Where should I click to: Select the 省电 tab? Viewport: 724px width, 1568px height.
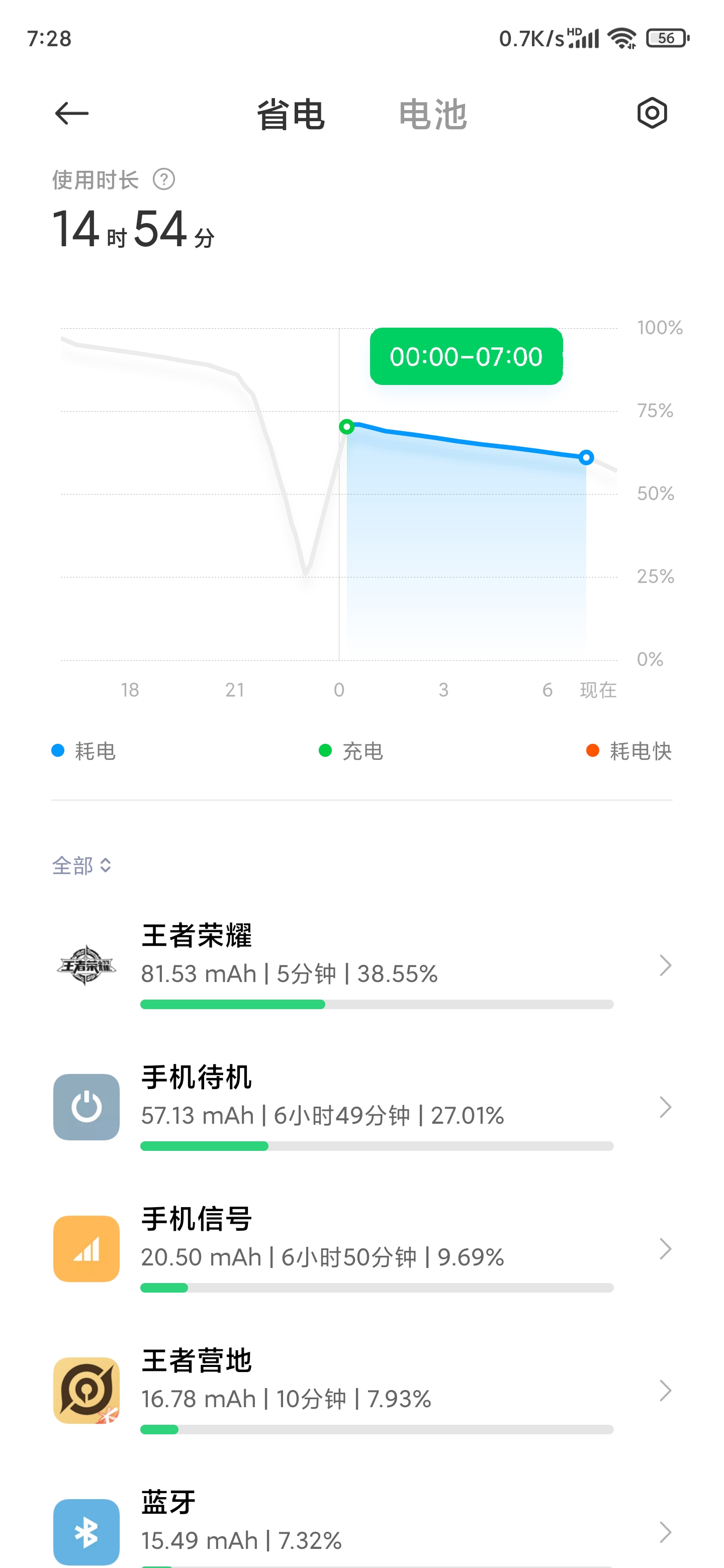(291, 115)
